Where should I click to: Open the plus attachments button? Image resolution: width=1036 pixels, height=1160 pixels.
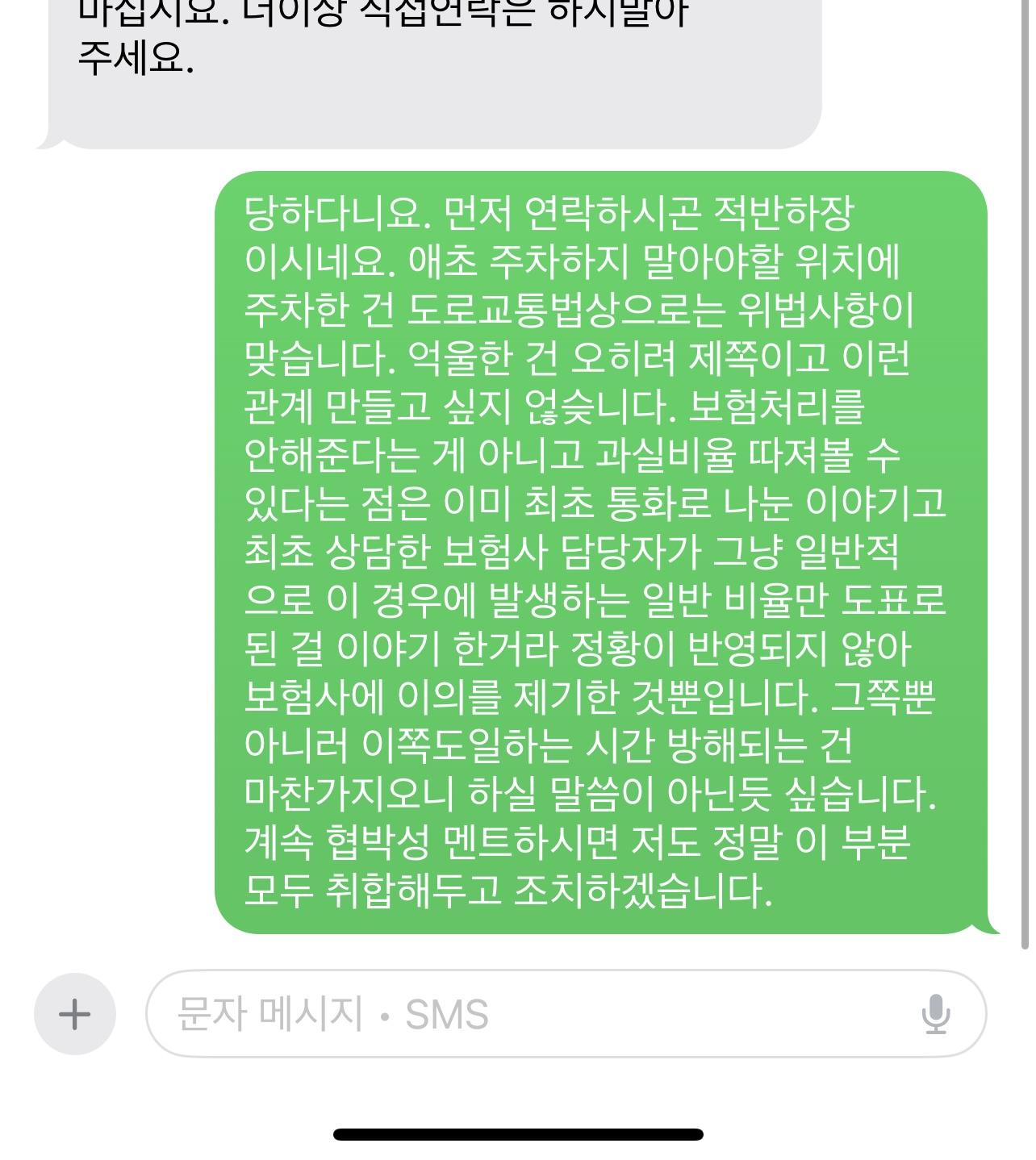coord(75,1014)
